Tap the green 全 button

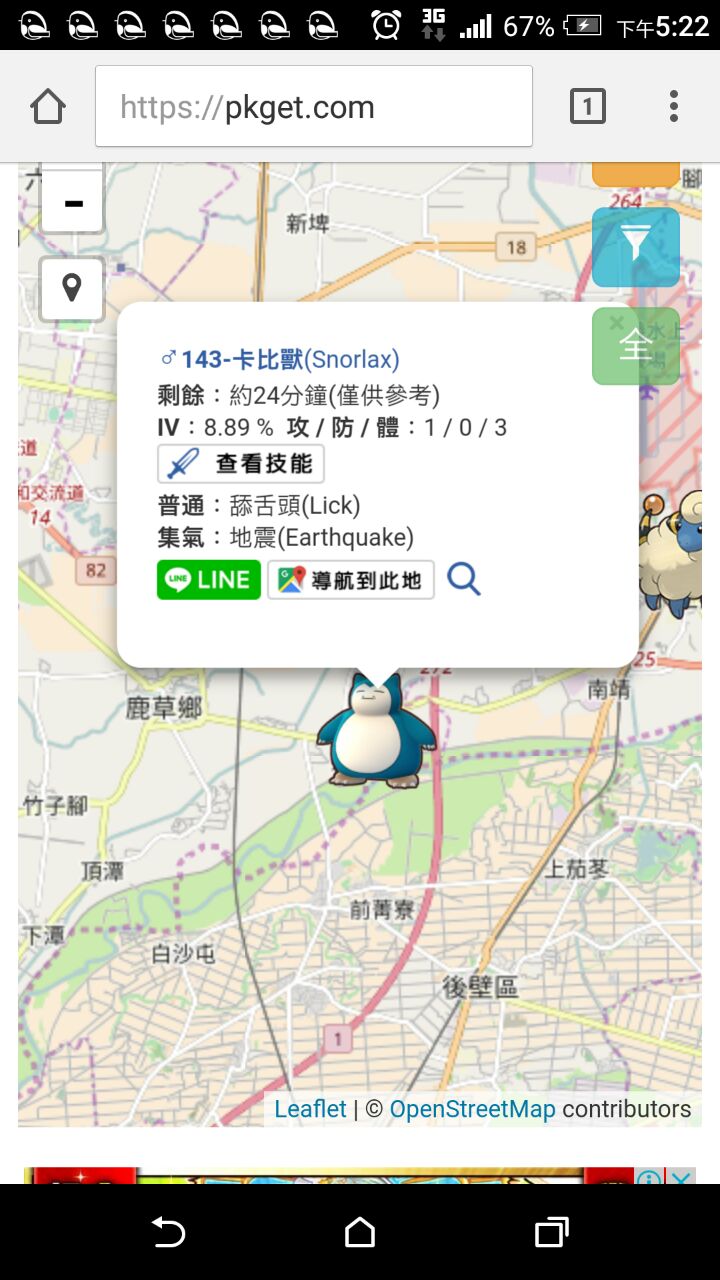(x=636, y=346)
